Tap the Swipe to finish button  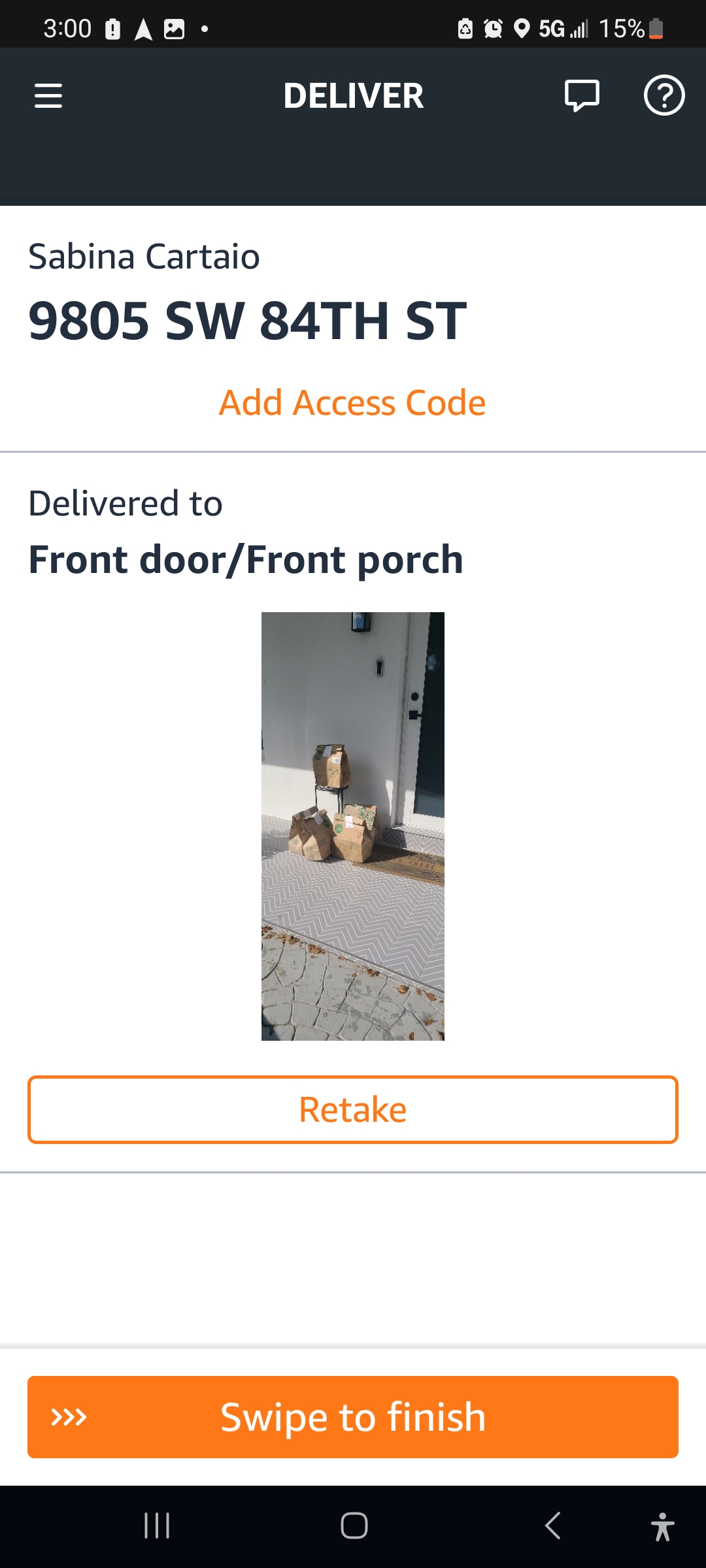[x=353, y=1416]
